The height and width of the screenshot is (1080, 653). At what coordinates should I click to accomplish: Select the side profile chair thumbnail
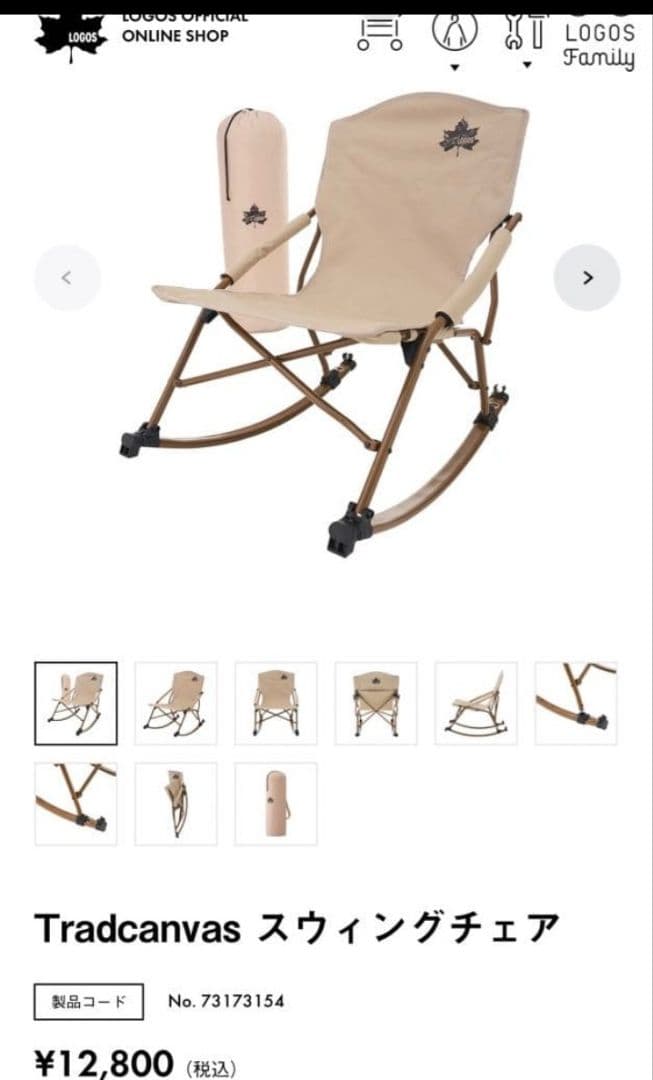point(476,703)
